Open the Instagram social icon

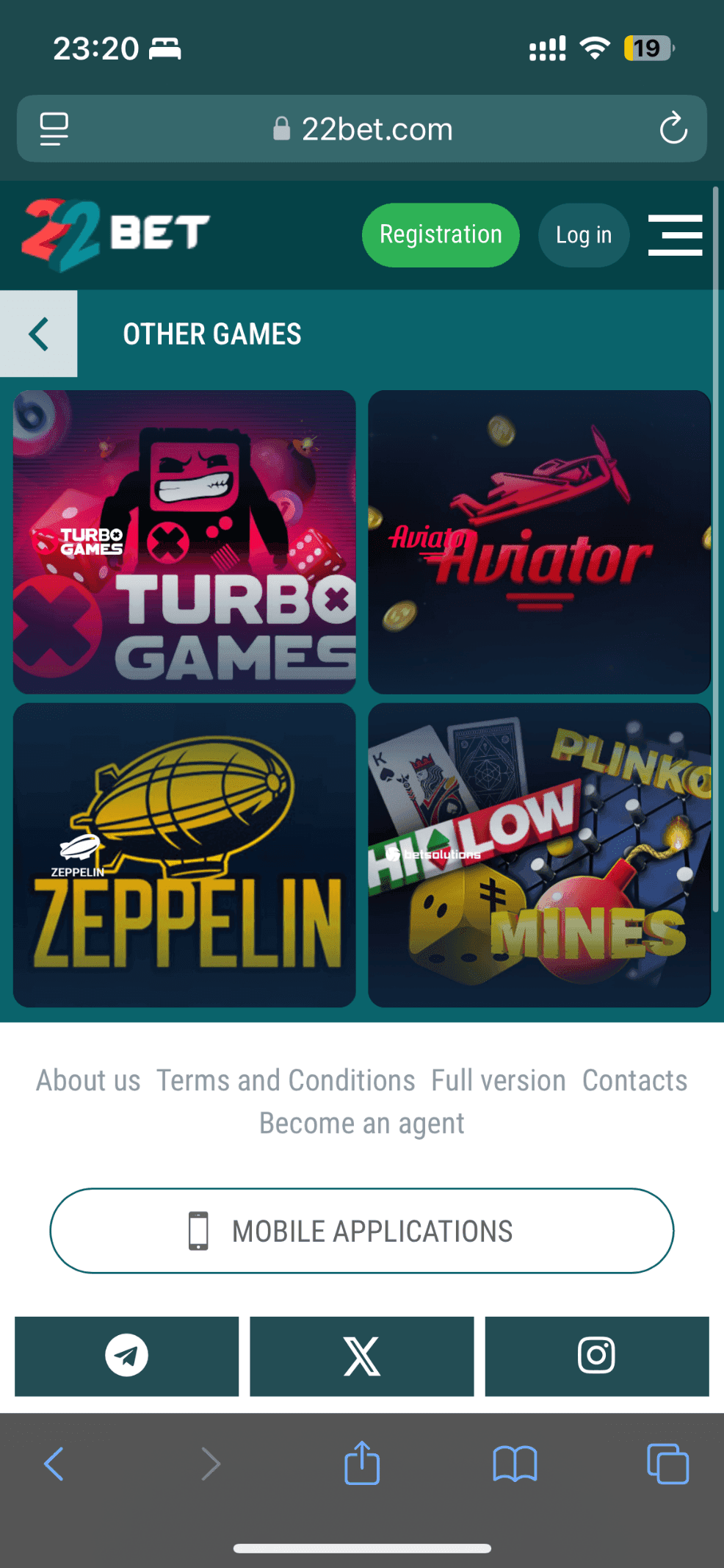pos(597,1356)
